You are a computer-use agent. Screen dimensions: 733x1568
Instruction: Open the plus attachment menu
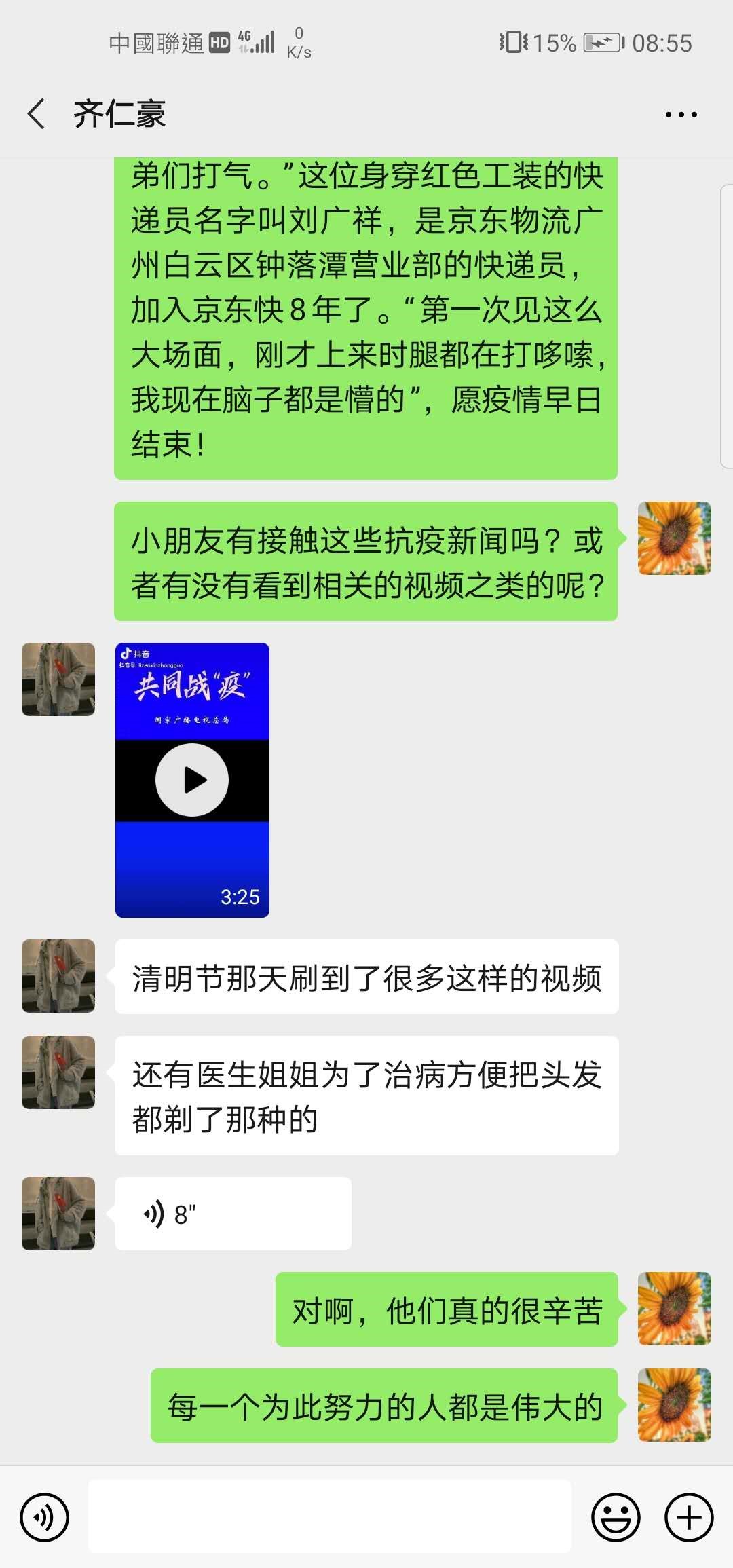[689, 1517]
